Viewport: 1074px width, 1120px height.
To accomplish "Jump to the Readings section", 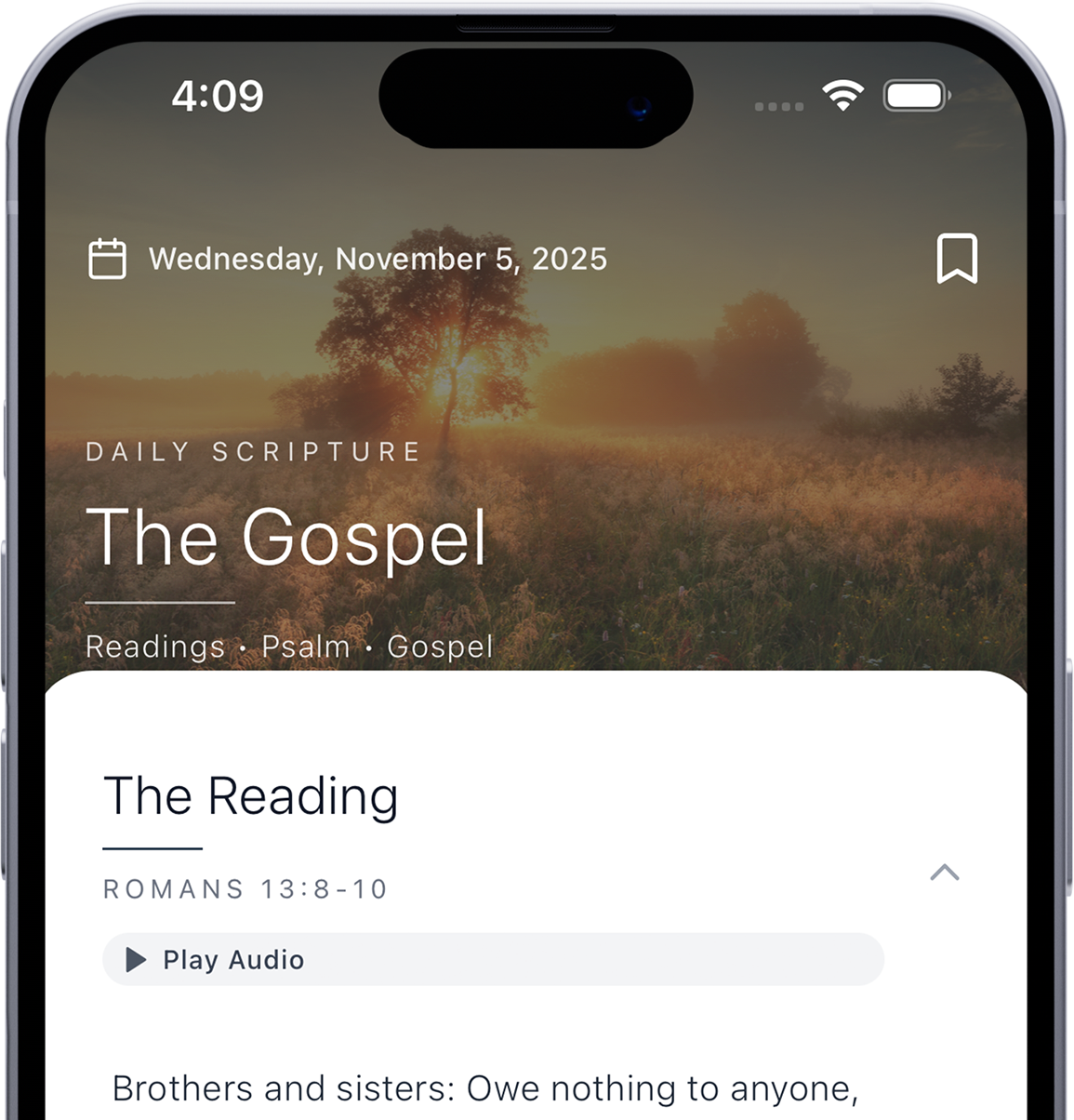I will coord(155,647).
